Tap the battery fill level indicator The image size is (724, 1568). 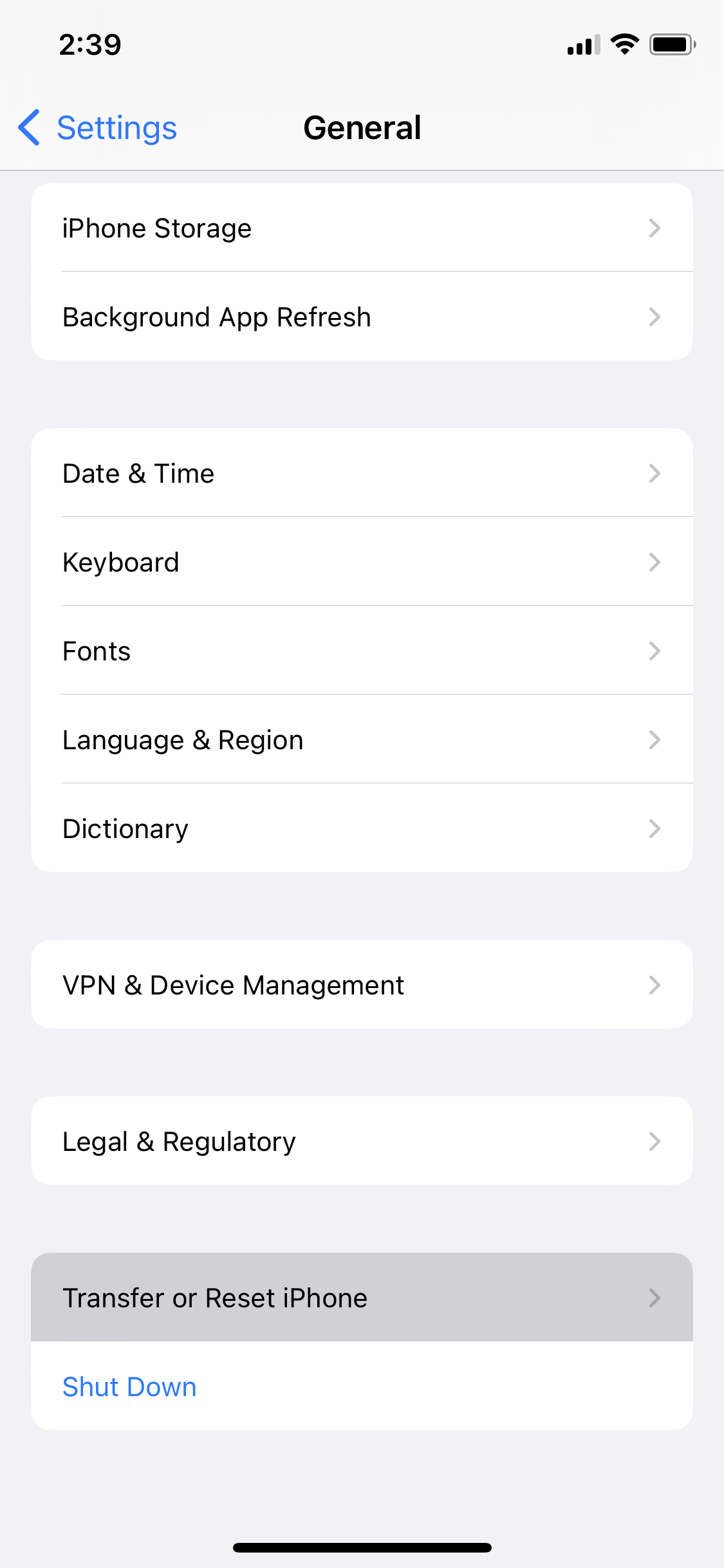point(669,44)
